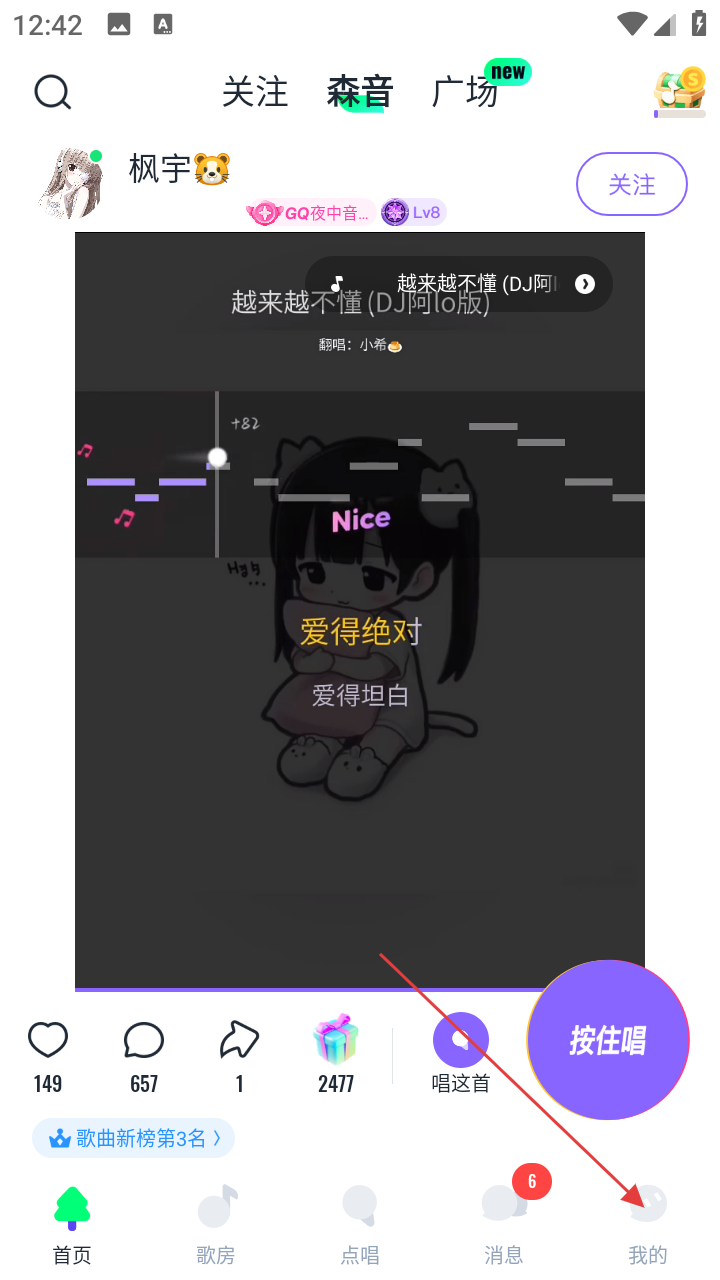The height and width of the screenshot is (1280, 720).
Task: Tap the 森音 top tab
Action: (360, 93)
